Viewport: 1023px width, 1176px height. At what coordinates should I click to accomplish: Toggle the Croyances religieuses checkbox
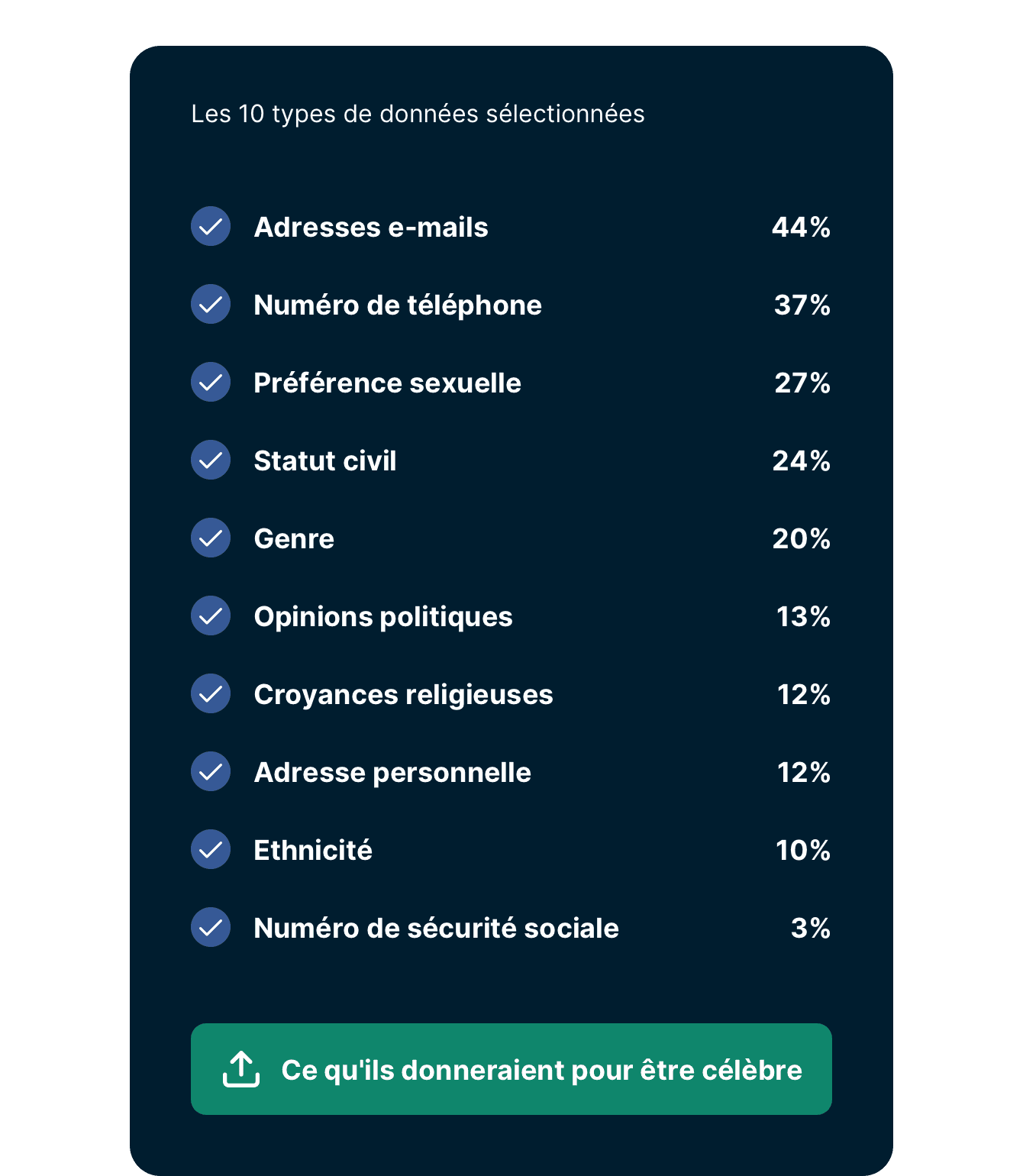(210, 693)
